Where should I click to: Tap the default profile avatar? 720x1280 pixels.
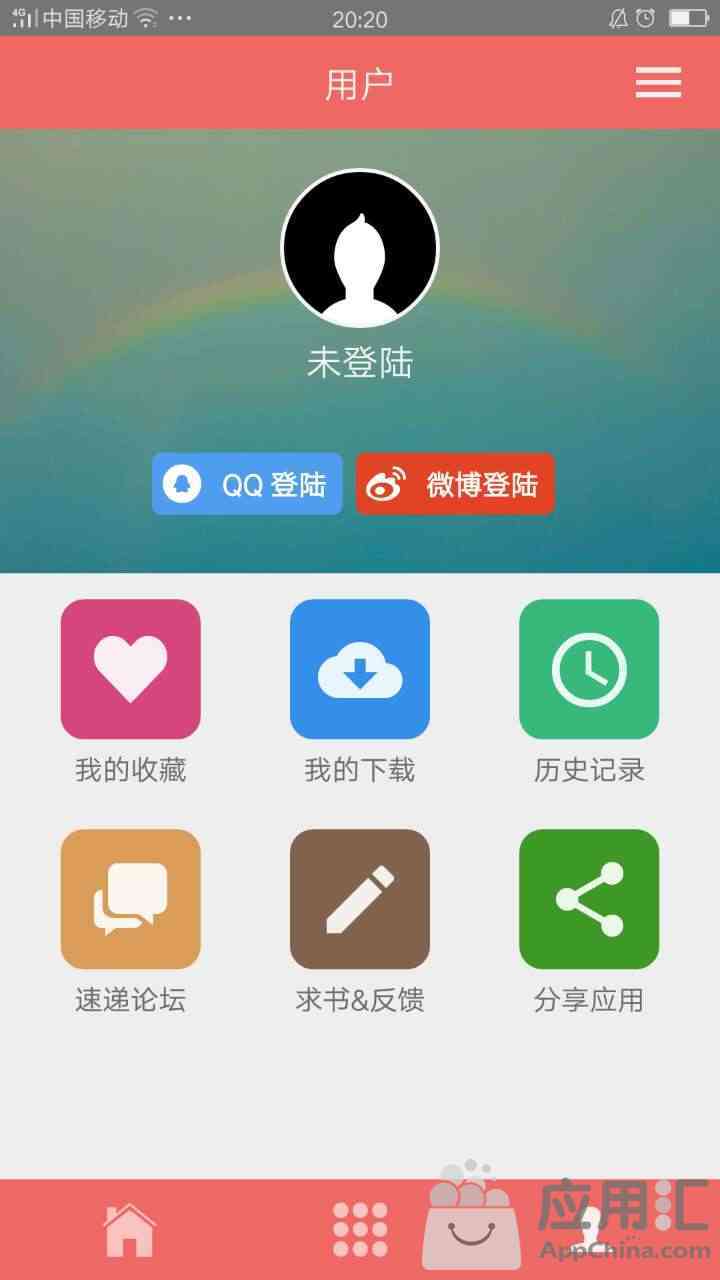pos(360,248)
